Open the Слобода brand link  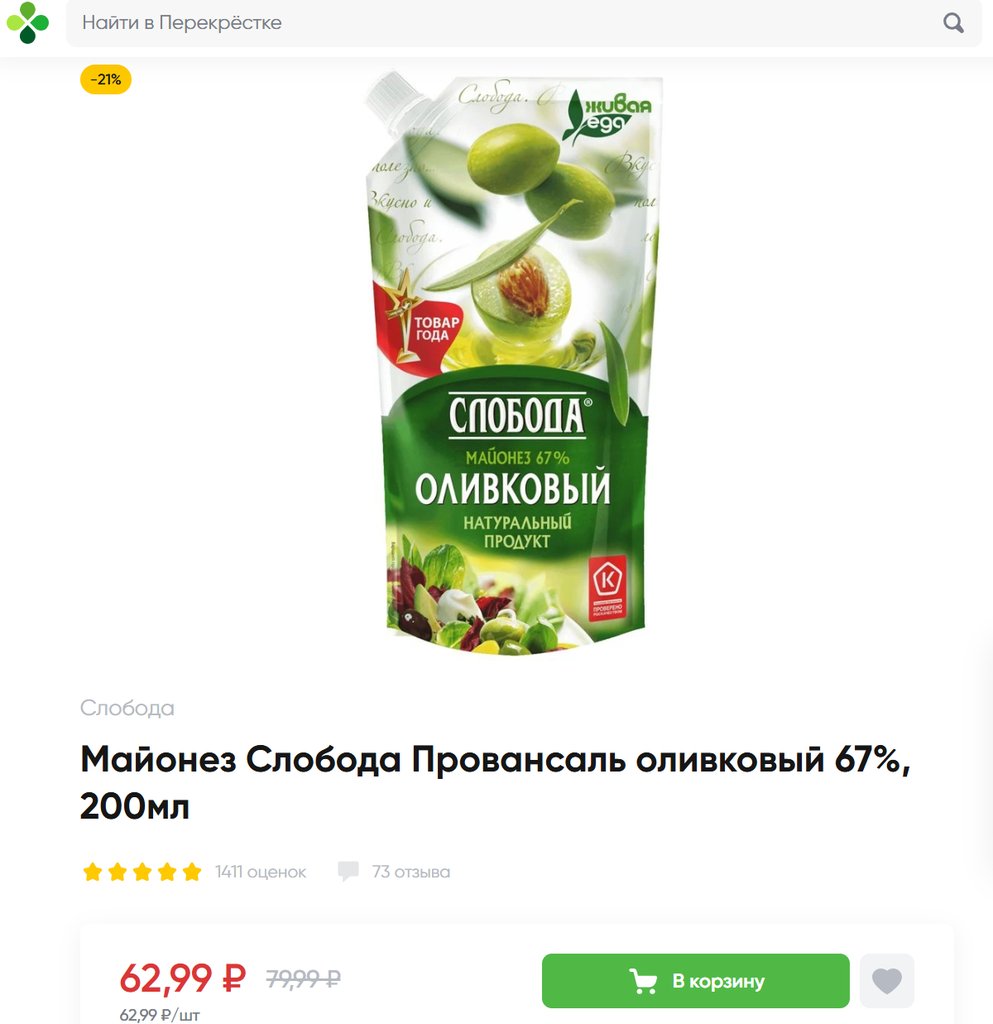pos(127,708)
